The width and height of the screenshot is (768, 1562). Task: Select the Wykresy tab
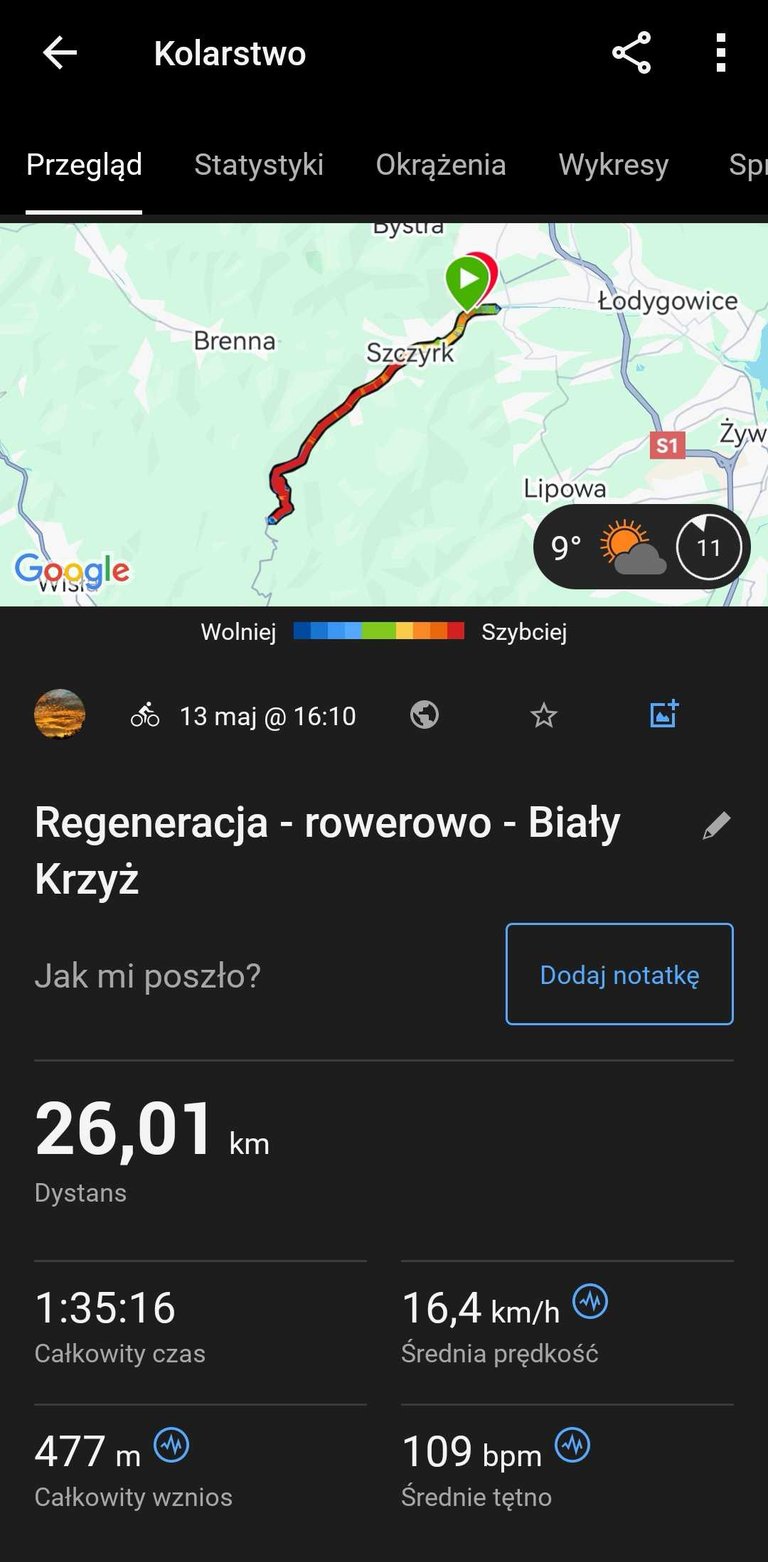pos(613,165)
